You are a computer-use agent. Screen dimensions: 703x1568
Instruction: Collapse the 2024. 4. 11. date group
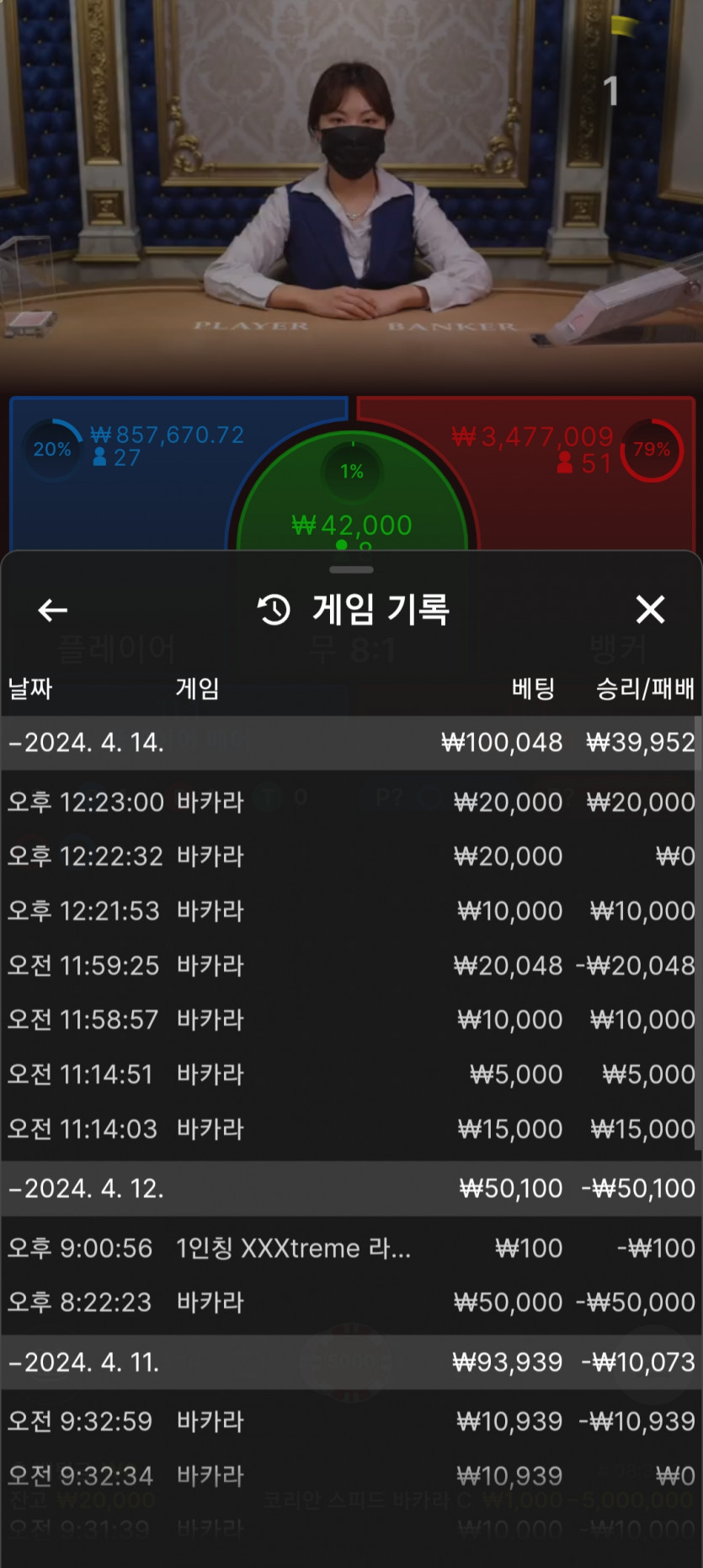point(84,1362)
